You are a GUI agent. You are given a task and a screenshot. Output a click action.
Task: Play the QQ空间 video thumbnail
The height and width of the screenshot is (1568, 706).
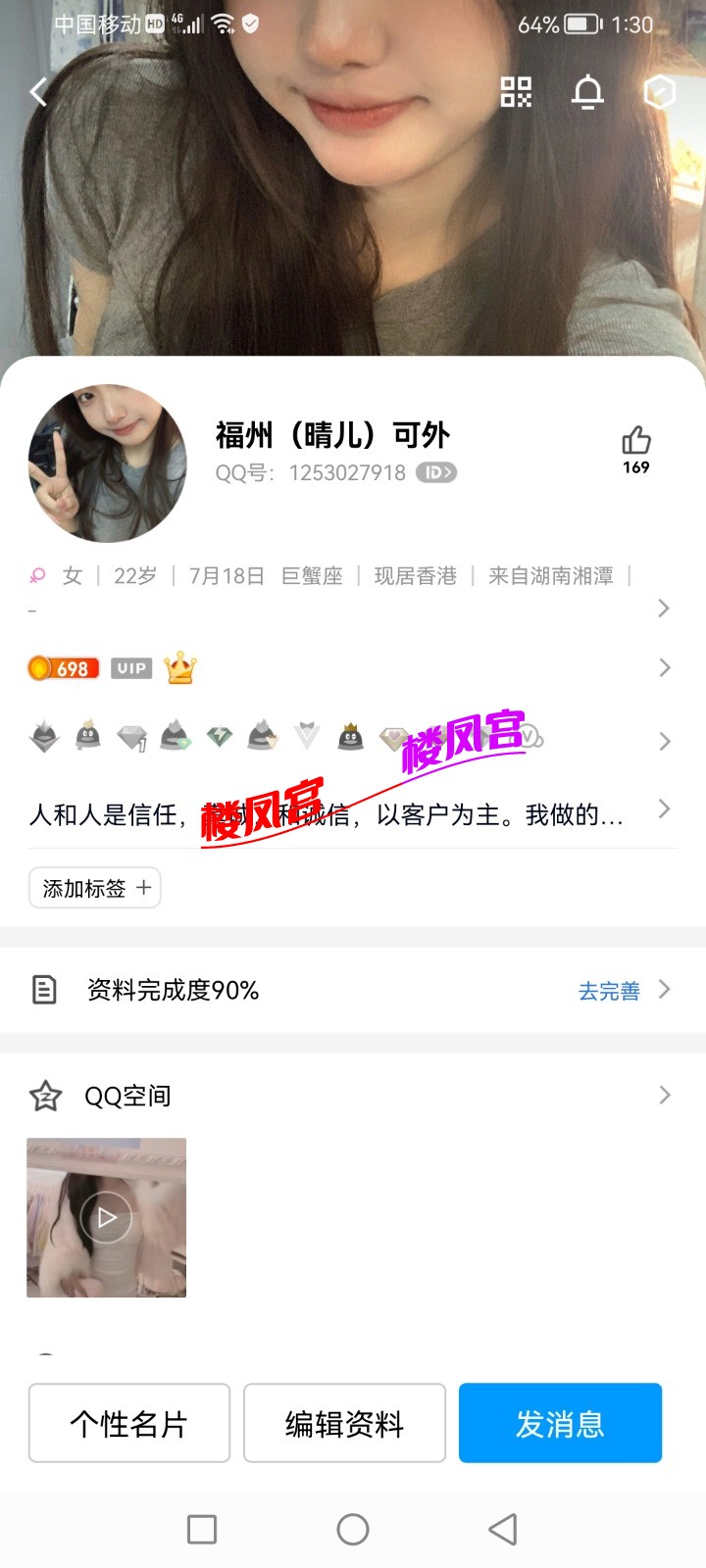[106, 1217]
